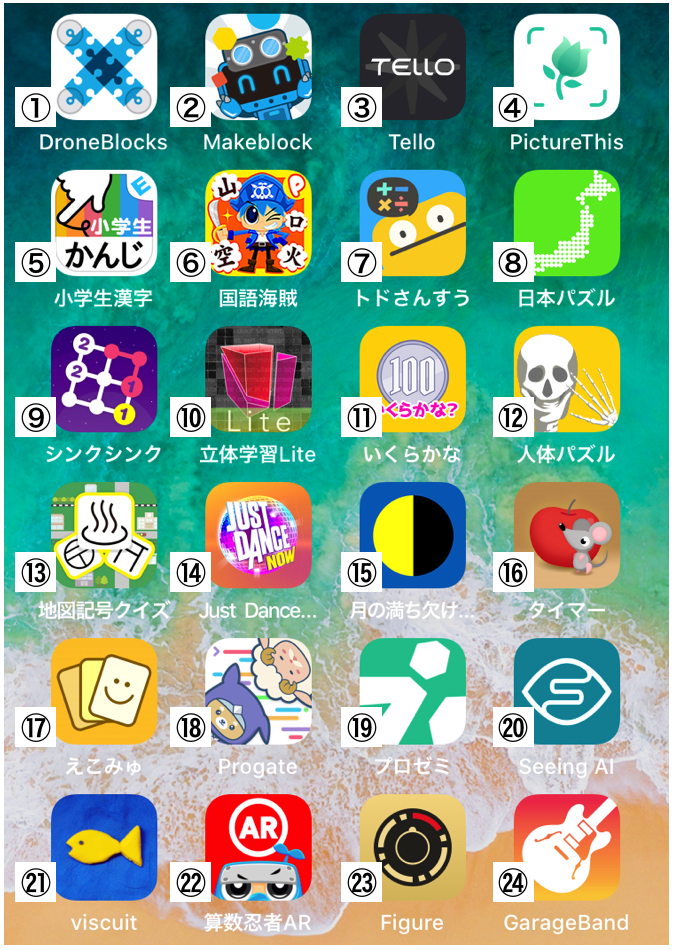Open the DroneBlocks app
Image resolution: width=674 pixels, height=950 pixels.
(x=105, y=67)
